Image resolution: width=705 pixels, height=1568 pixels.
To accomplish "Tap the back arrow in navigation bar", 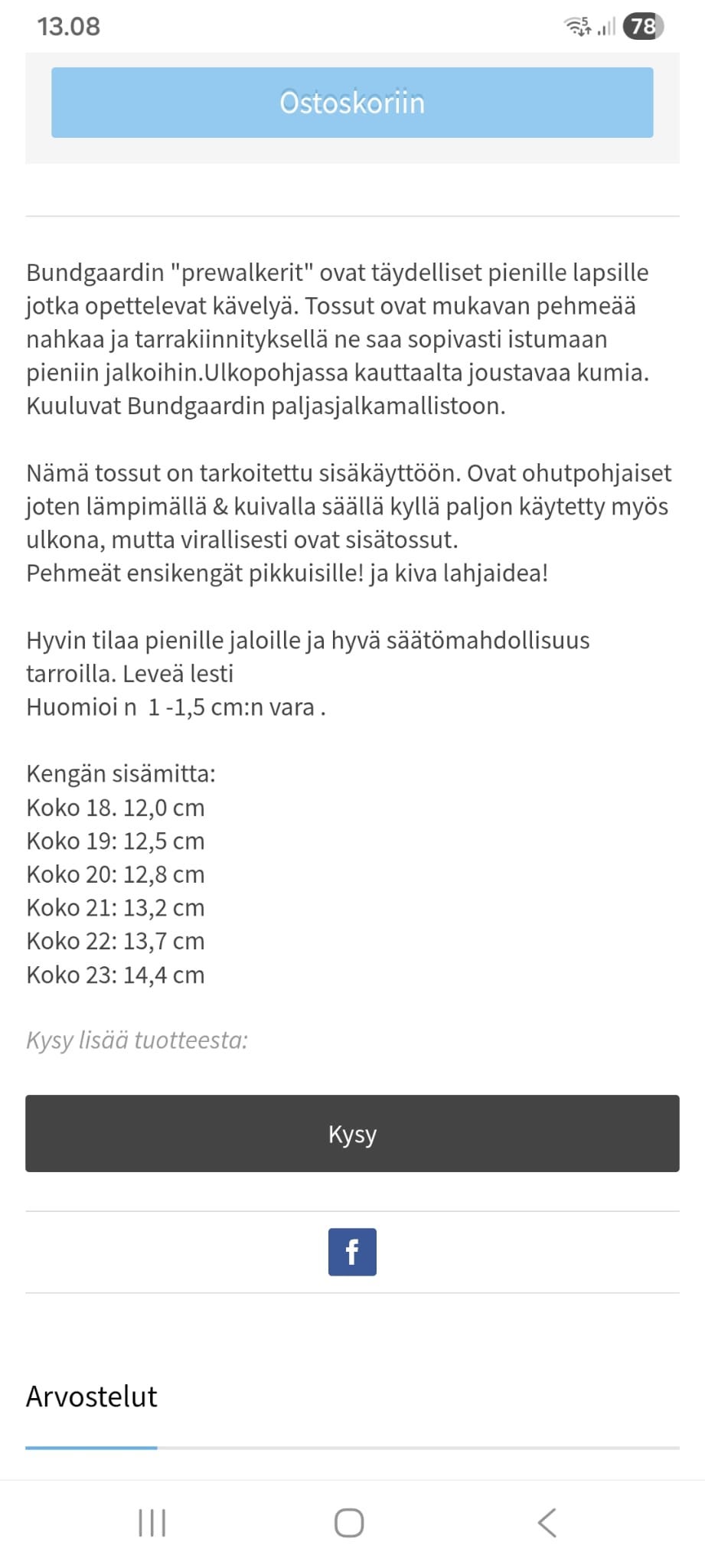I will [547, 1523].
